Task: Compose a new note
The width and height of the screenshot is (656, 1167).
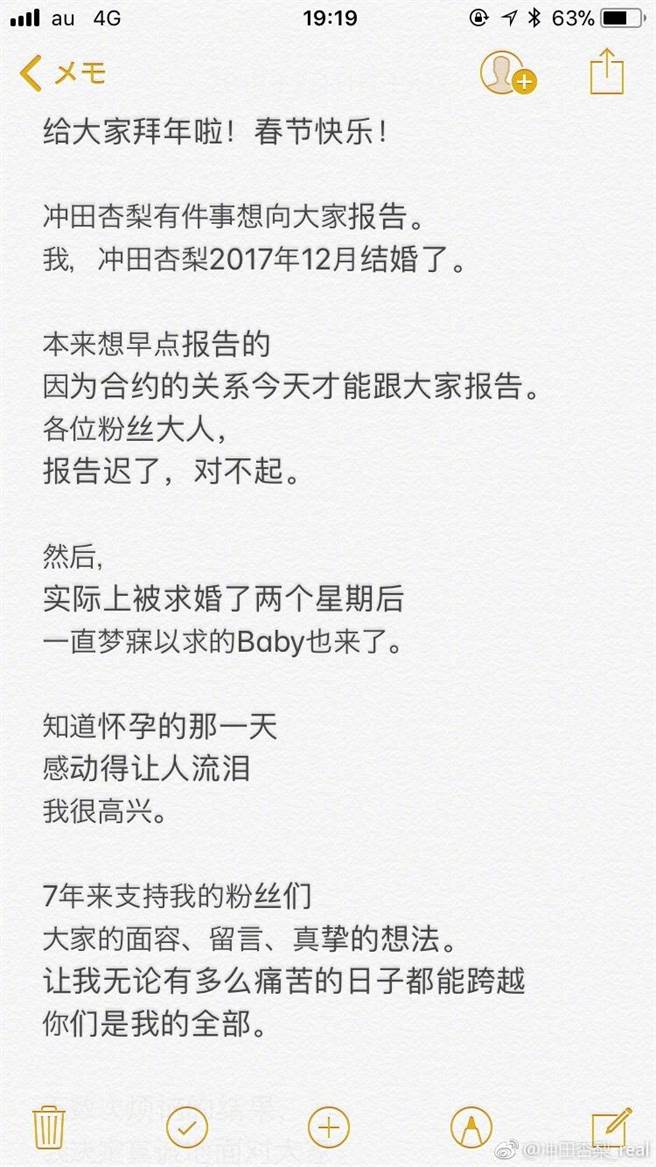Action: click(611, 1126)
